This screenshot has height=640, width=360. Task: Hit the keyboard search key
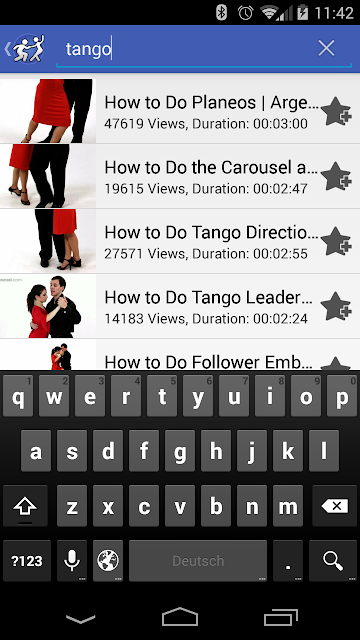click(333, 561)
